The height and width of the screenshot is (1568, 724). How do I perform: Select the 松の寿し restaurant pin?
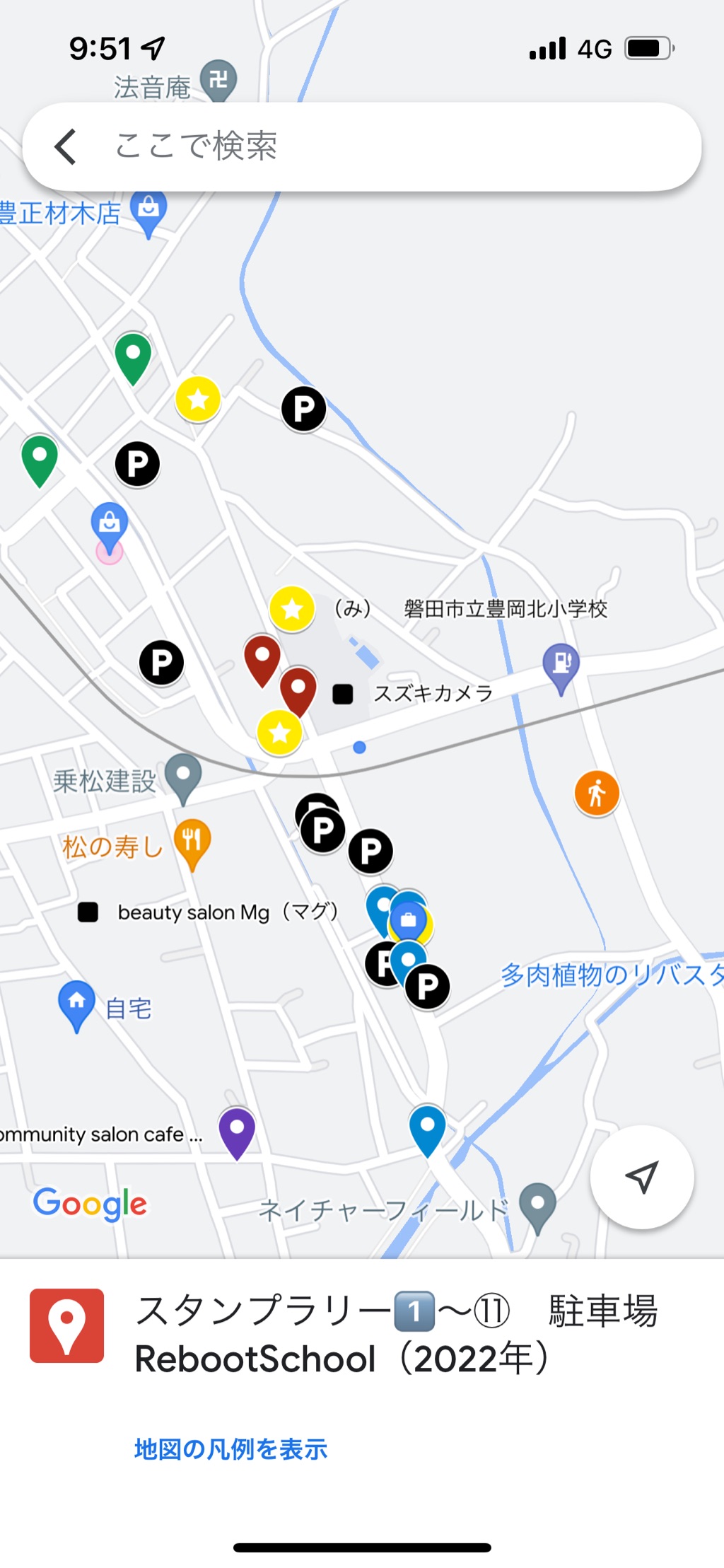click(192, 844)
